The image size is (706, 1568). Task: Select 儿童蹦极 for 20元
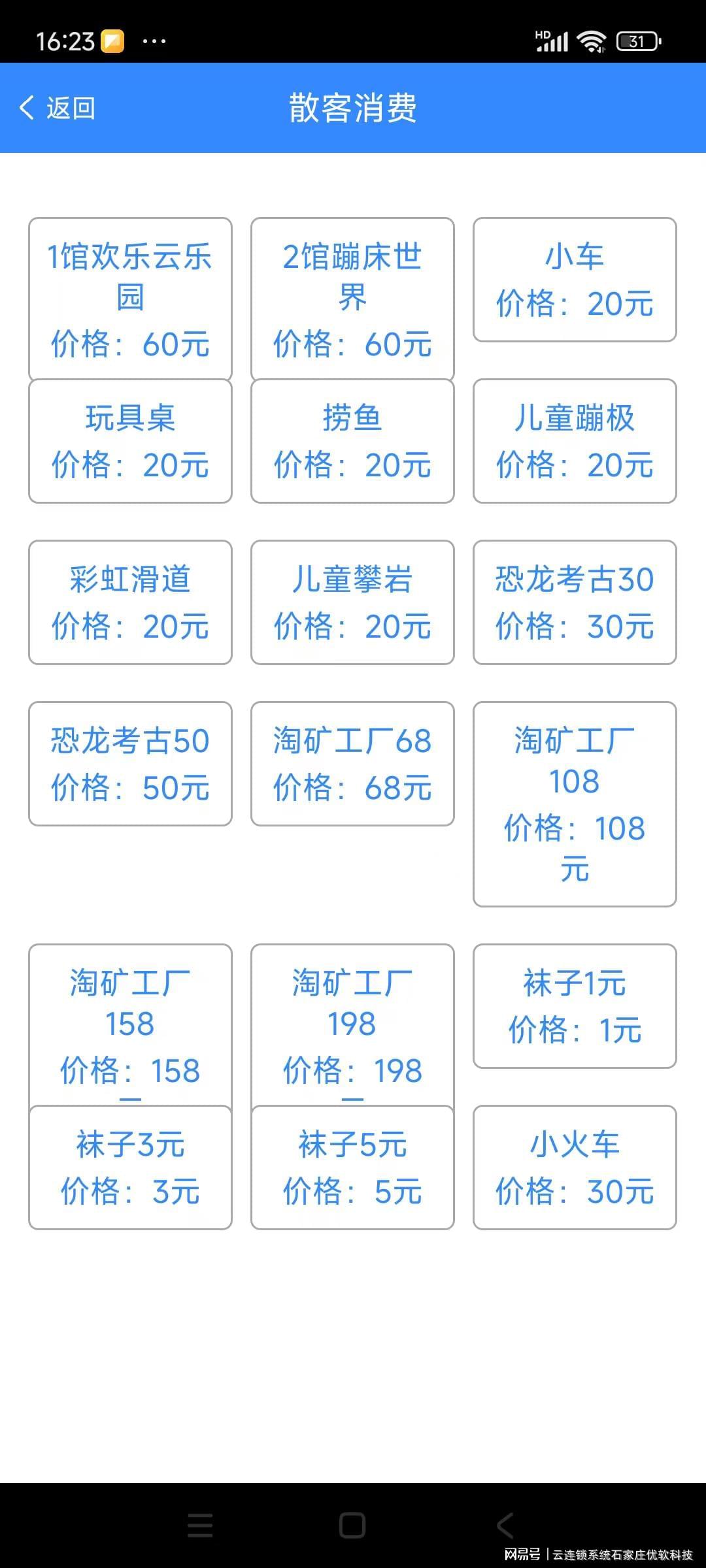tap(575, 441)
